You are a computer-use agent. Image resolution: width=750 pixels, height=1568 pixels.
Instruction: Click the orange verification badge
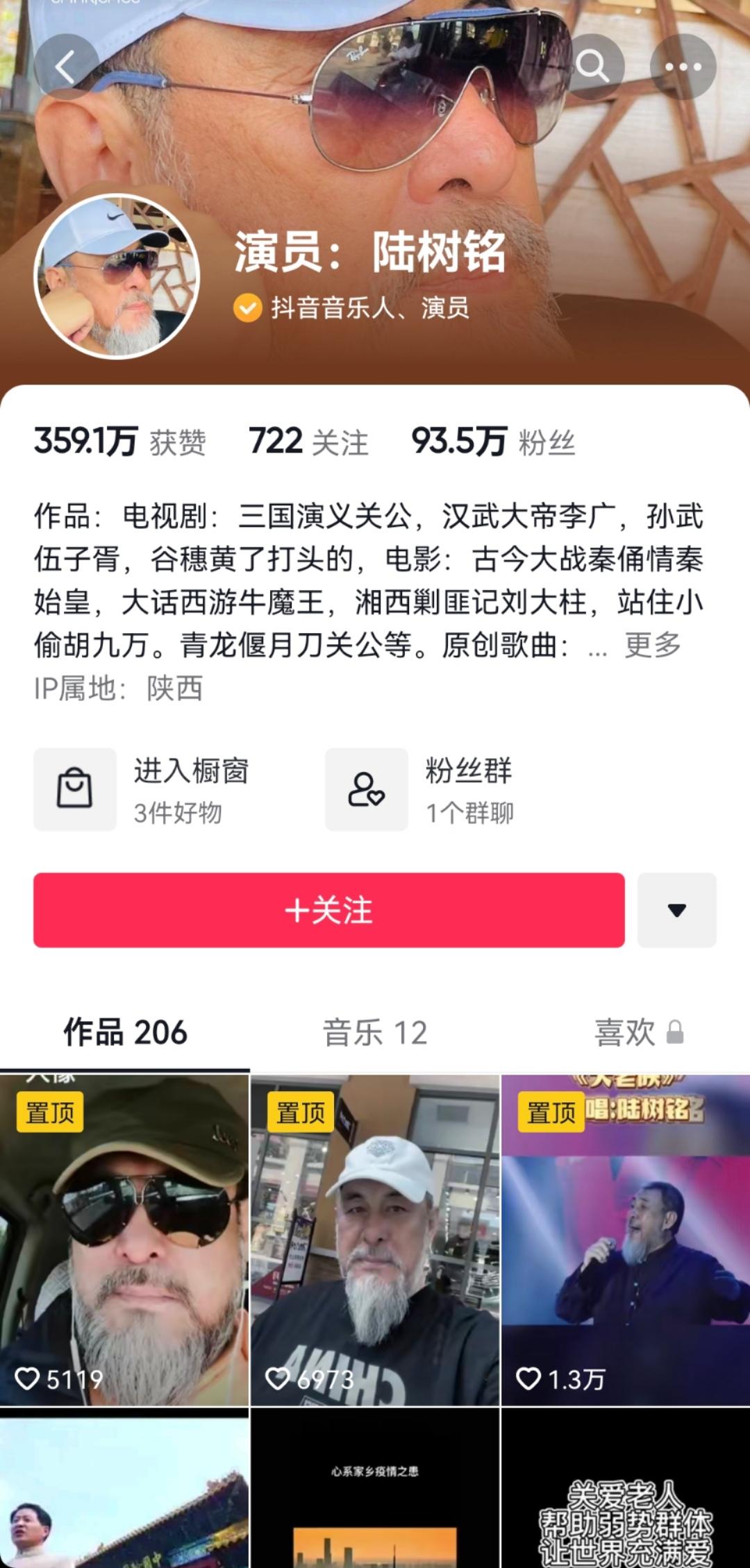[248, 306]
